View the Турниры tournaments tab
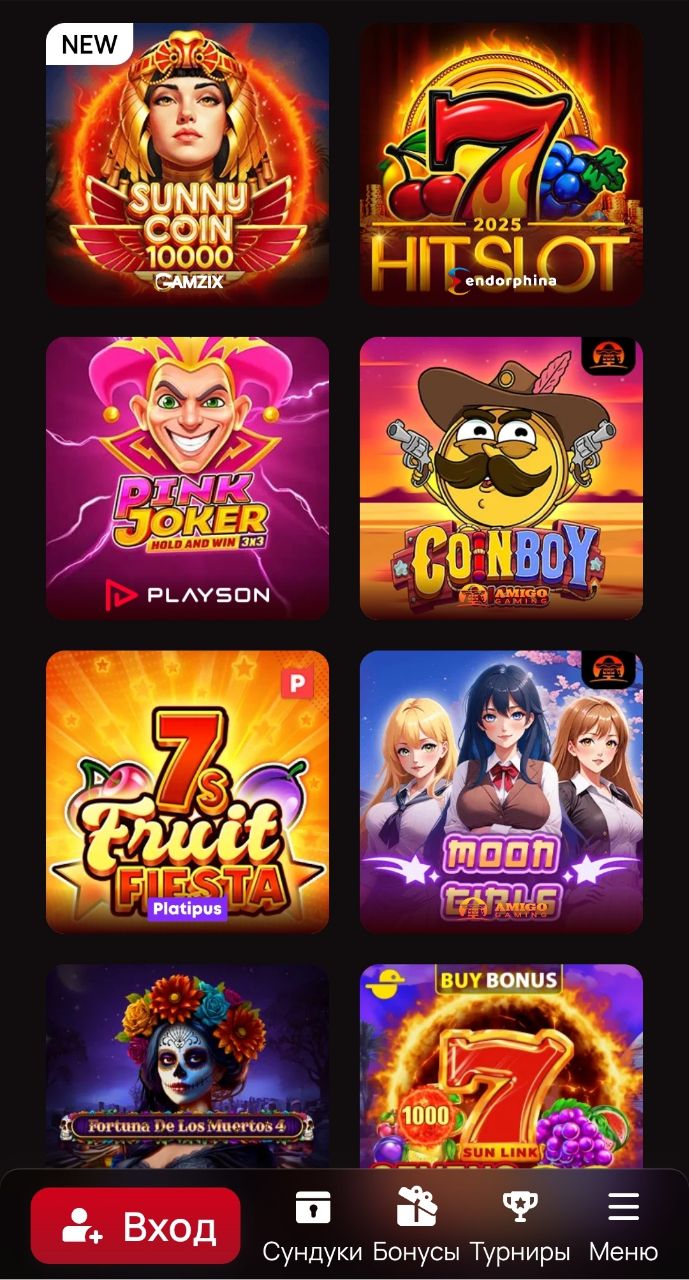Viewport: 689px width, 1280px height. point(520,1226)
